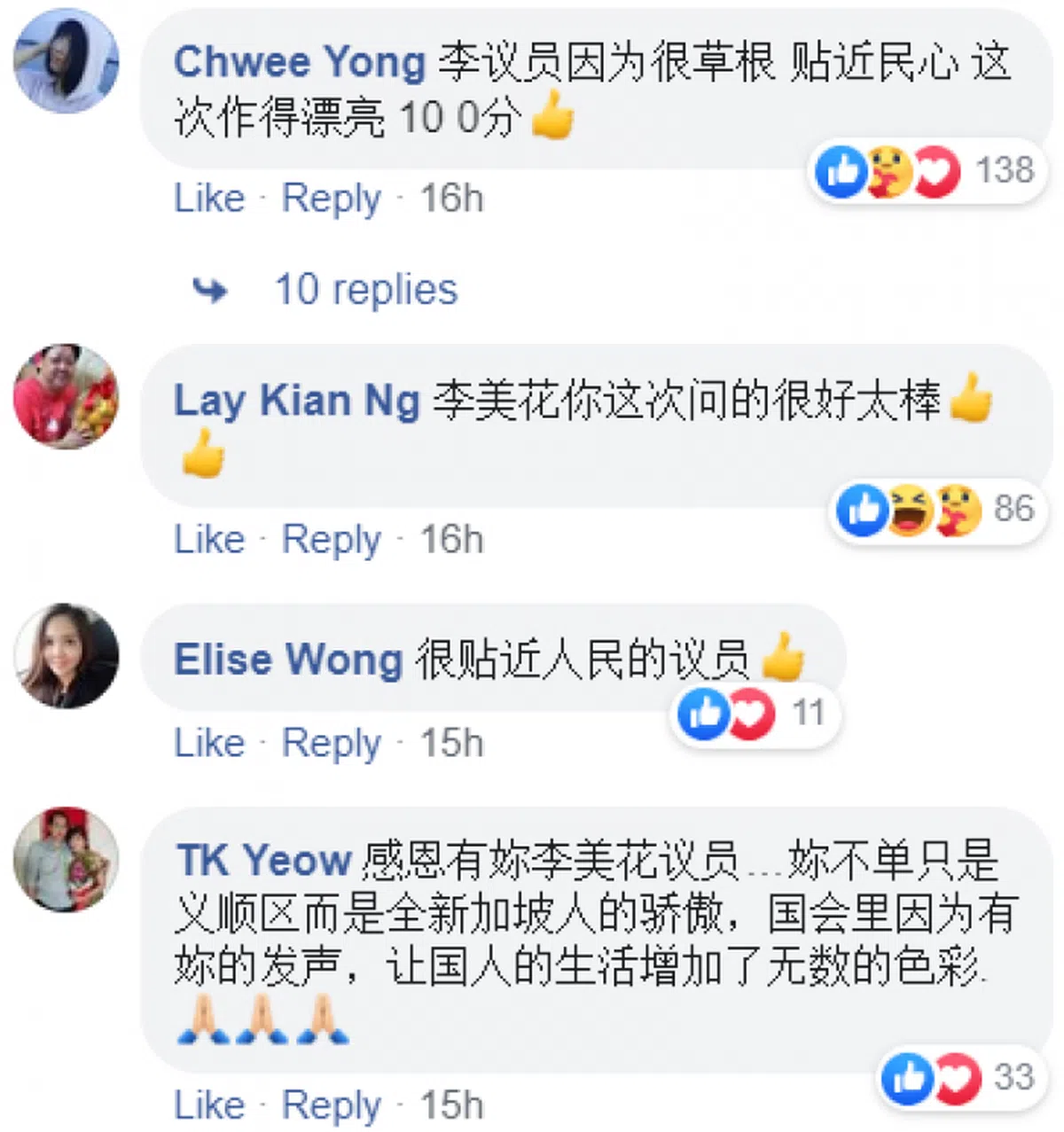This screenshot has height=1132, width=1064.
Task: Open Lay Kian Ng's profile name
Action: [x=296, y=401]
